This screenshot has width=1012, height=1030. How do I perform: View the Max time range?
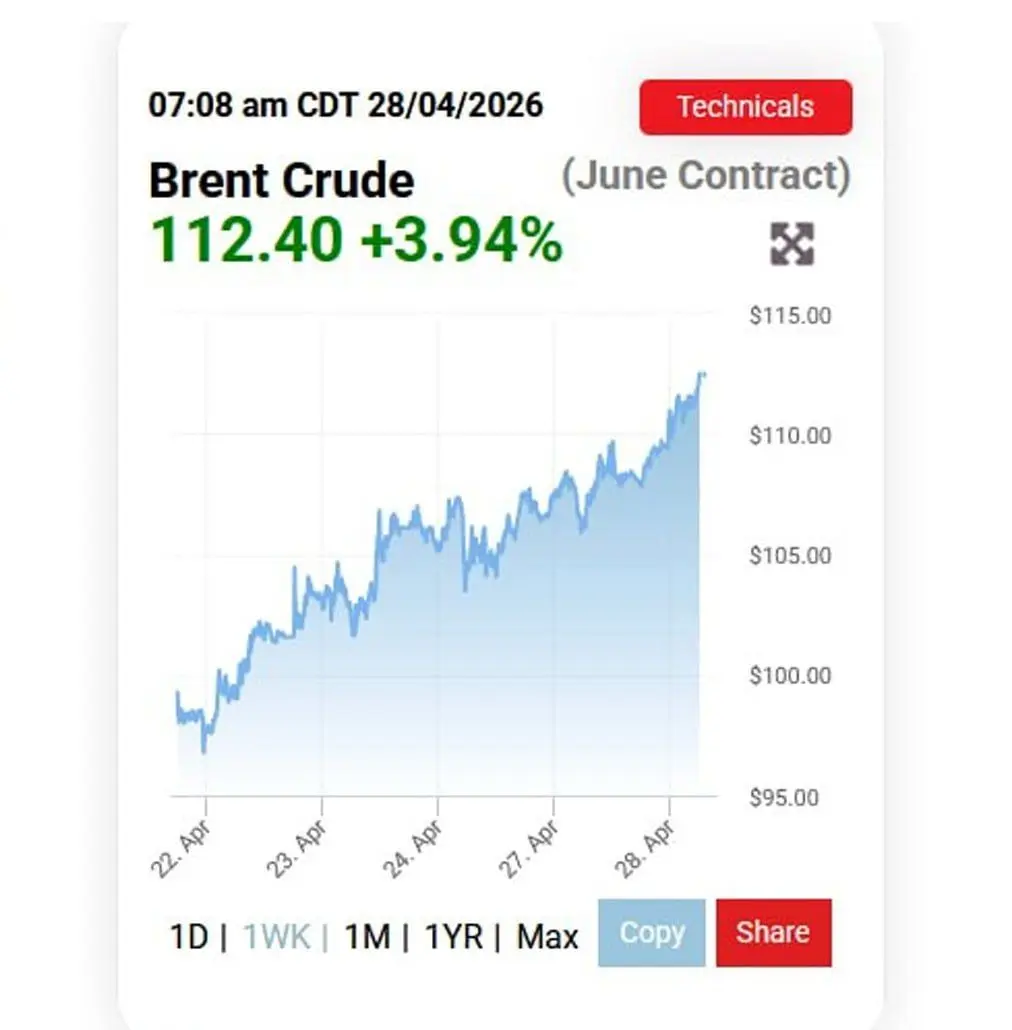pos(547,937)
